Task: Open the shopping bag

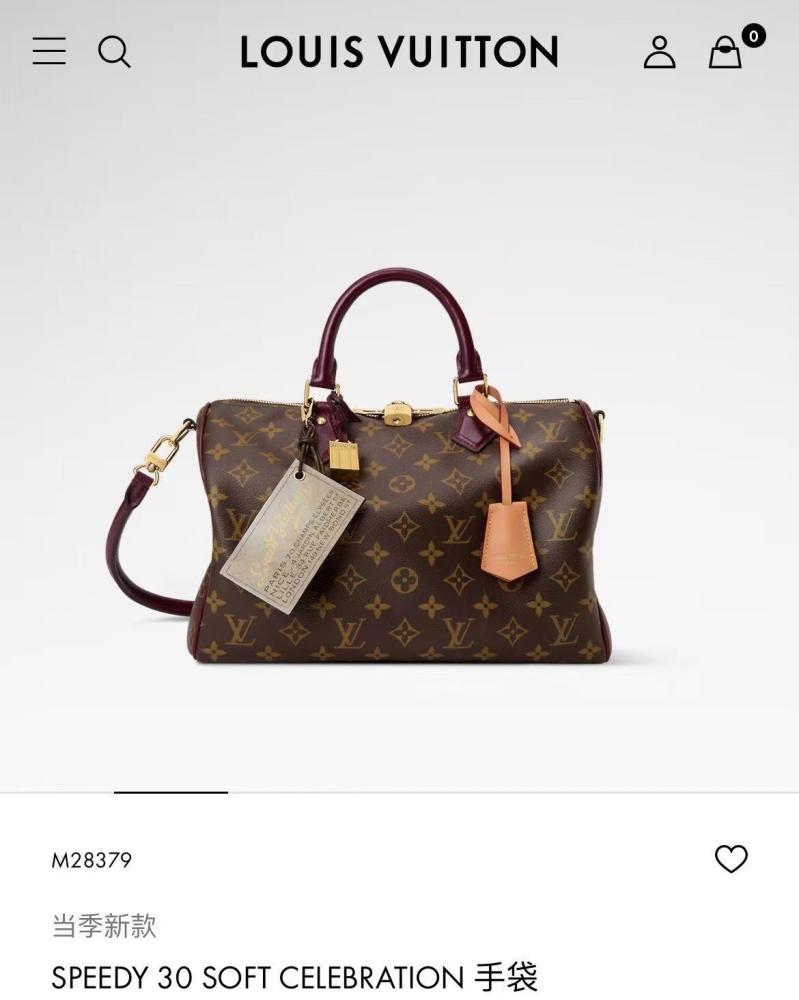Action: (x=727, y=52)
